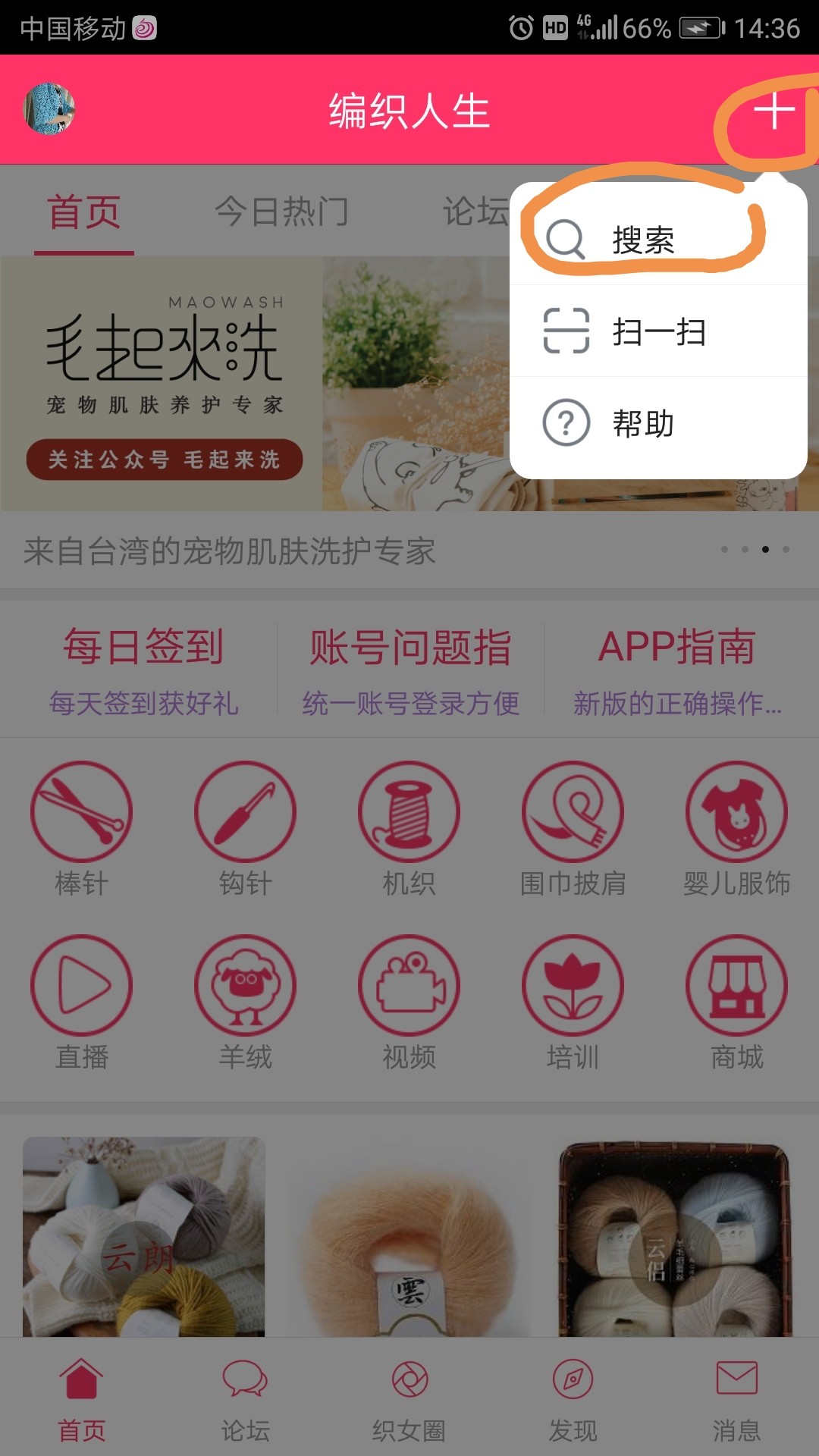819x1456 pixels.
Task: Open 视频 video section
Action: pyautogui.click(x=409, y=1001)
